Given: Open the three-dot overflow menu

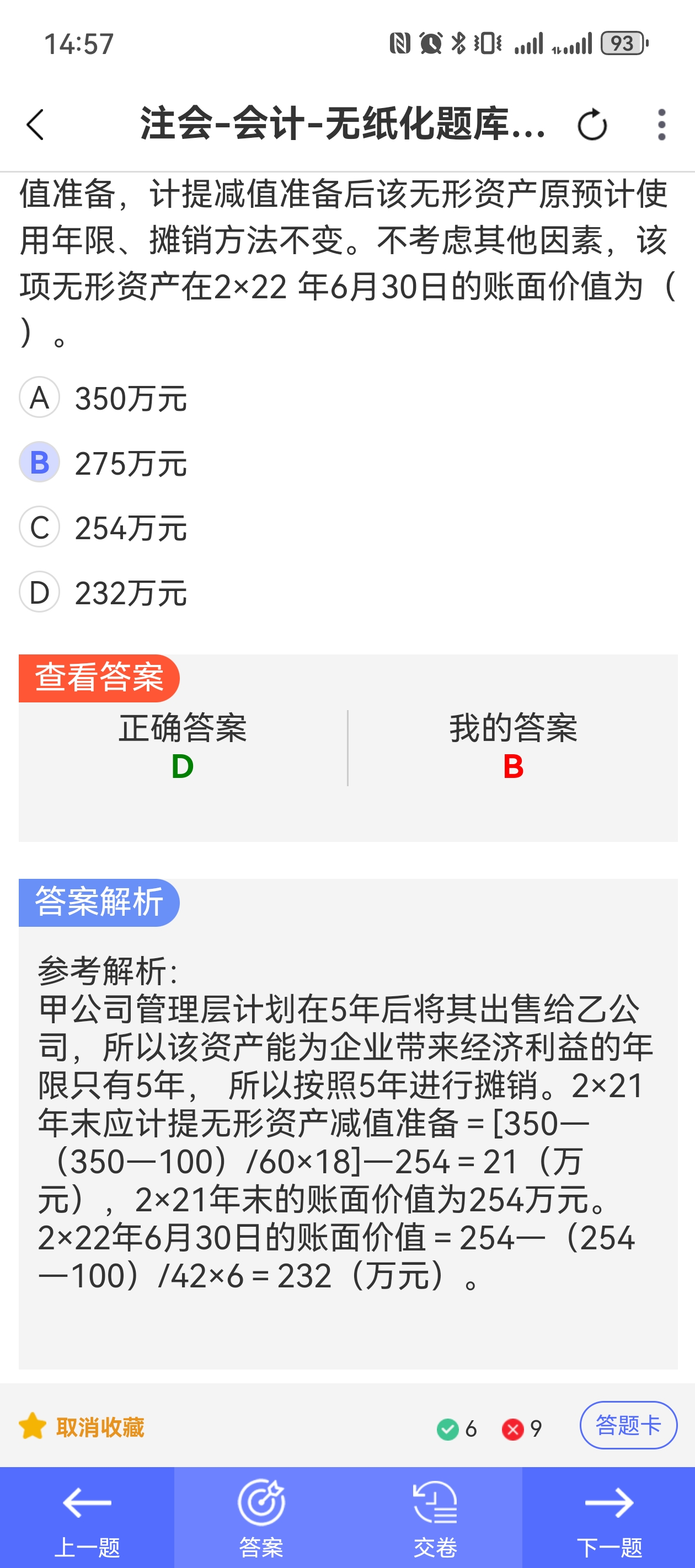Looking at the screenshot, I should (661, 125).
